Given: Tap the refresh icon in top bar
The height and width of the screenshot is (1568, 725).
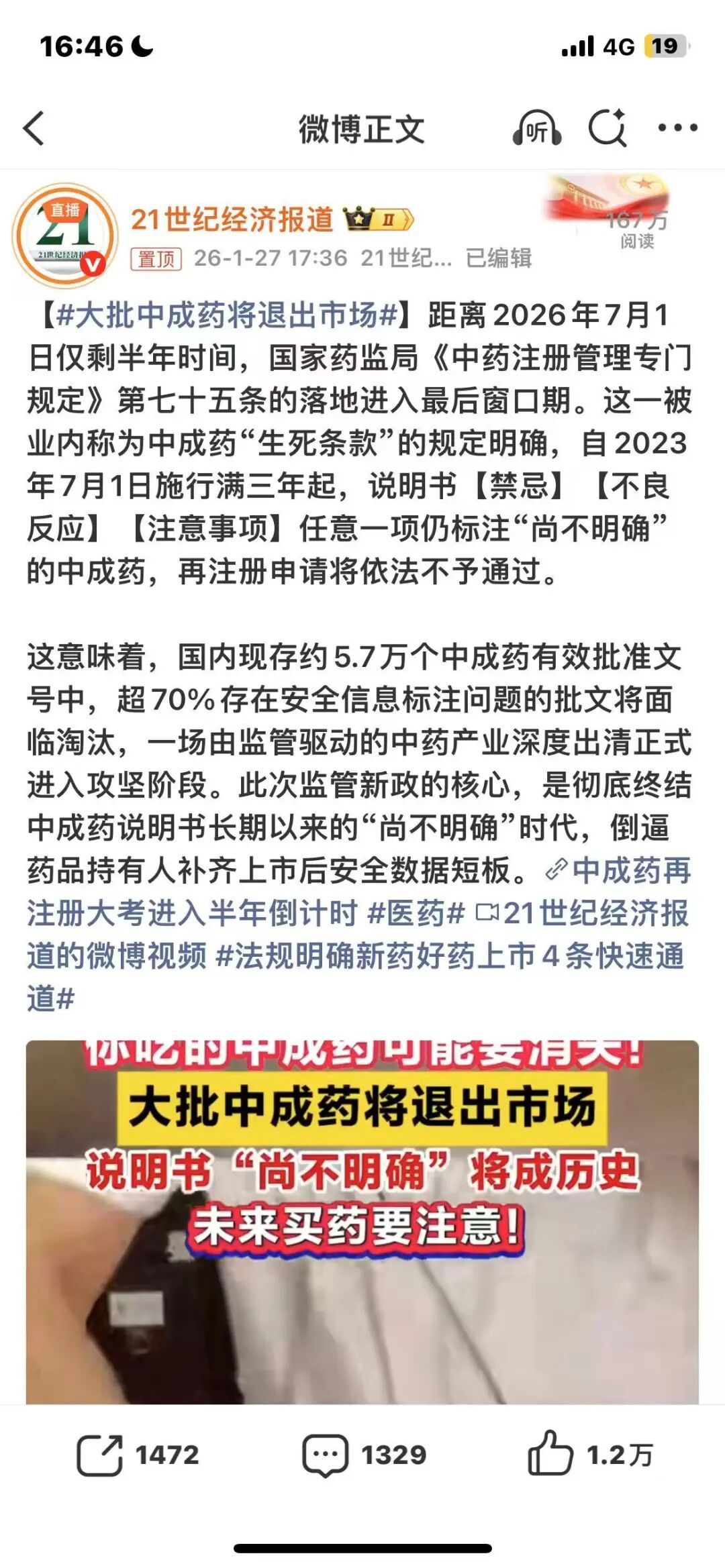Looking at the screenshot, I should [x=608, y=127].
